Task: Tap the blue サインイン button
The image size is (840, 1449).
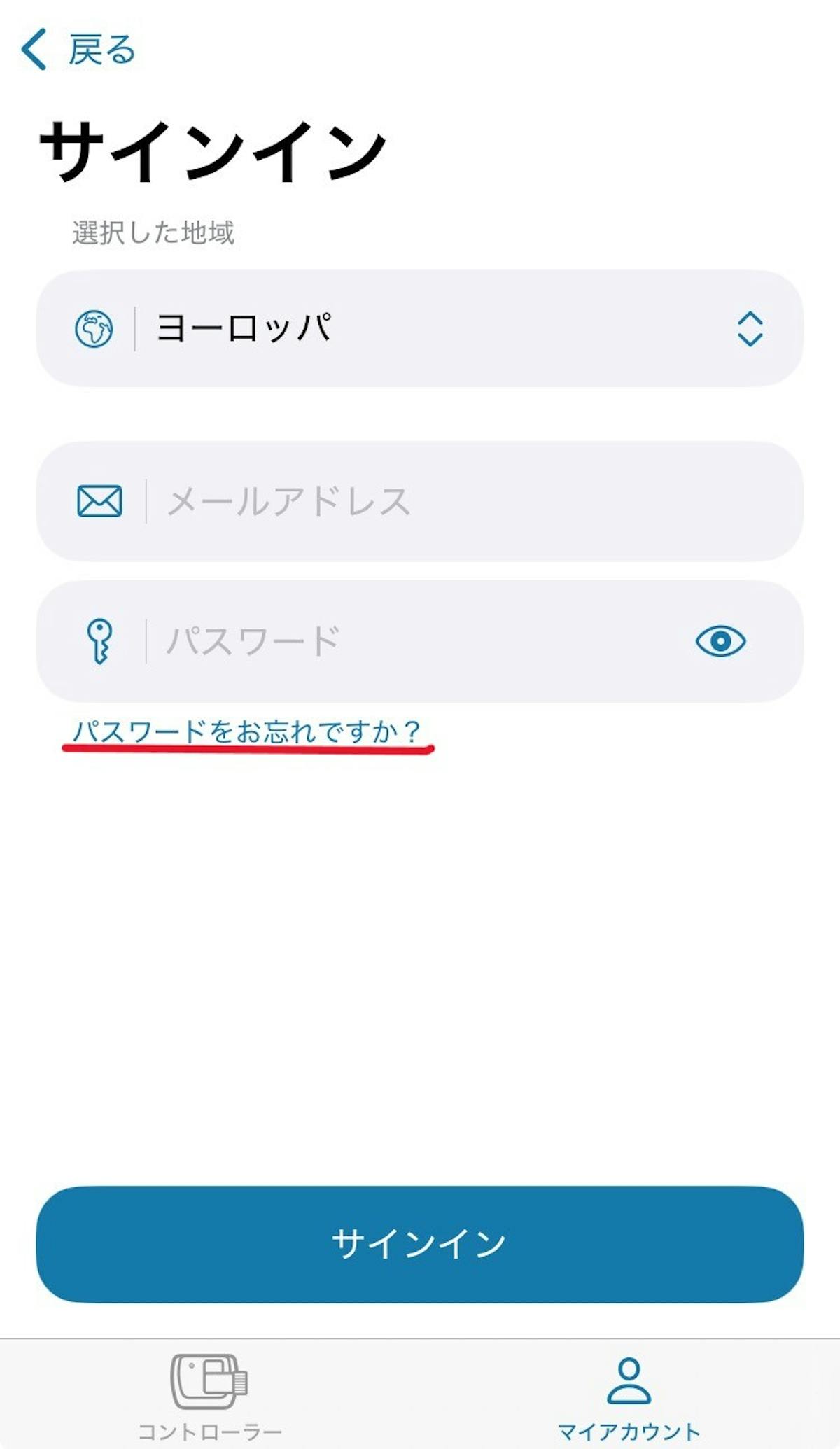Action: (x=420, y=1244)
